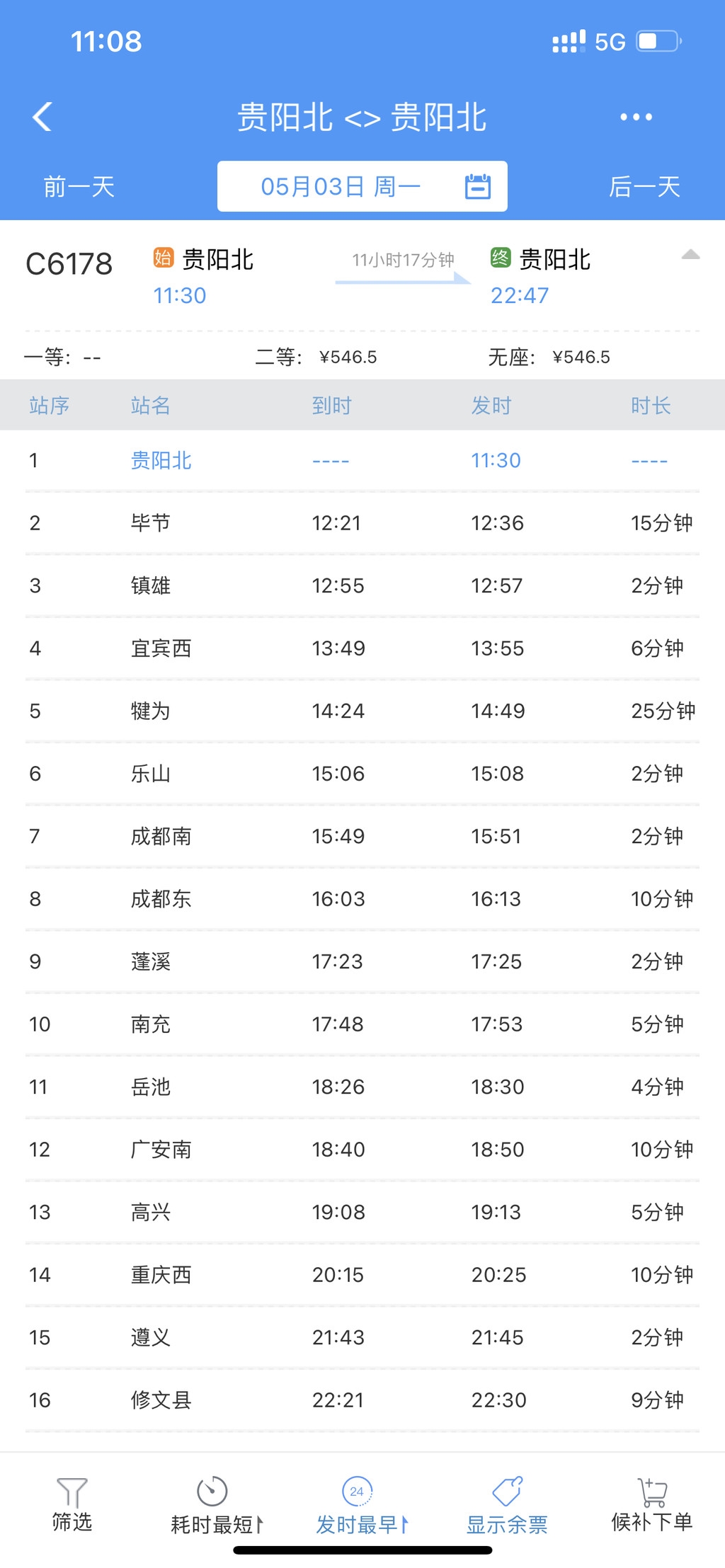Open 候补下单 waitlist ordering
Image resolution: width=725 pixels, height=1568 pixels.
point(651,1504)
